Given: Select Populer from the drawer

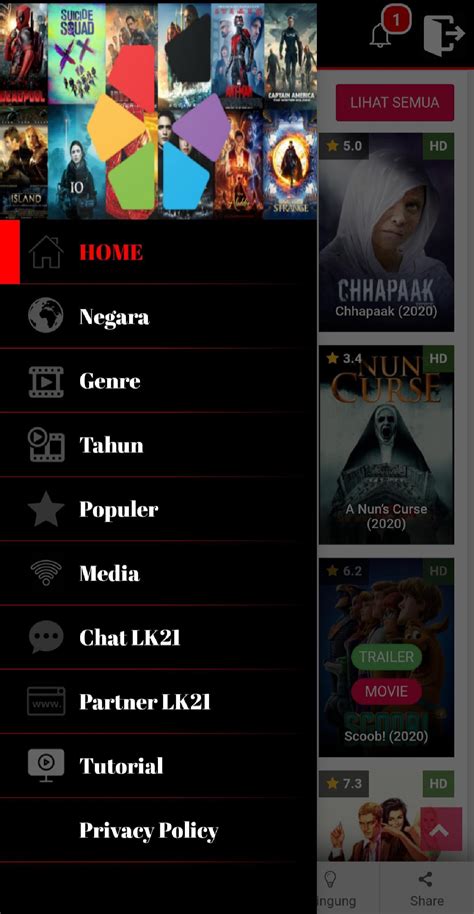Looking at the screenshot, I should 159,509.
